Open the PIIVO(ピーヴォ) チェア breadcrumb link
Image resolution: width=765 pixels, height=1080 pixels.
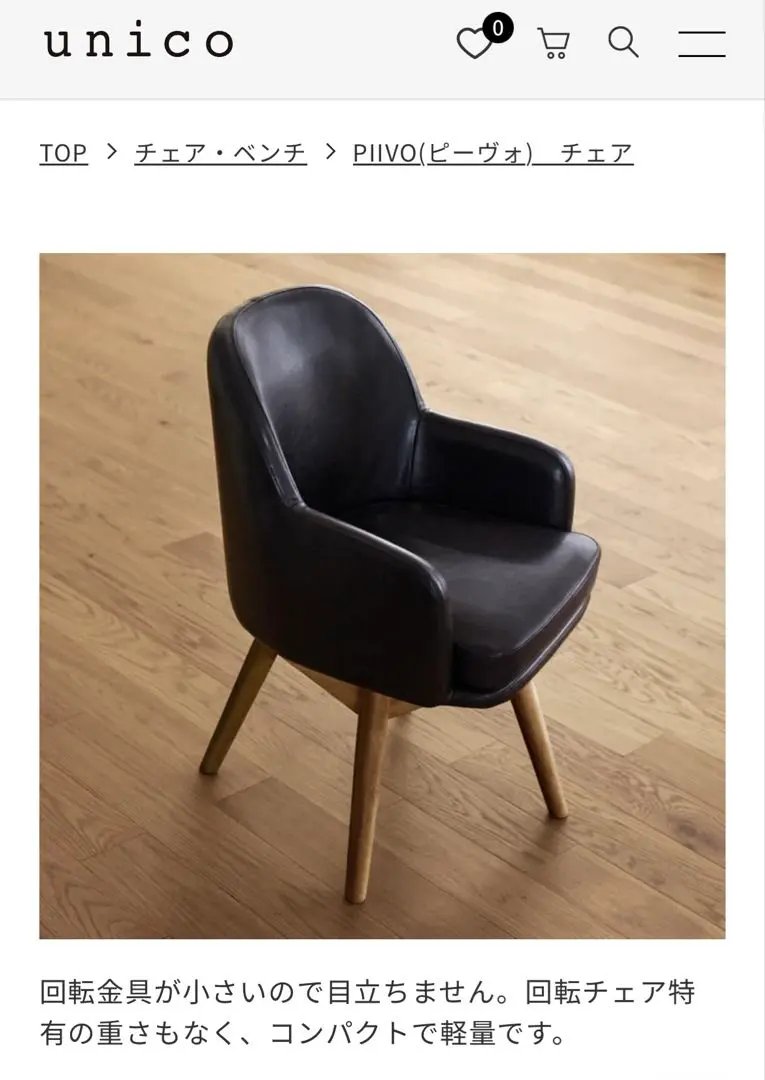coord(492,153)
